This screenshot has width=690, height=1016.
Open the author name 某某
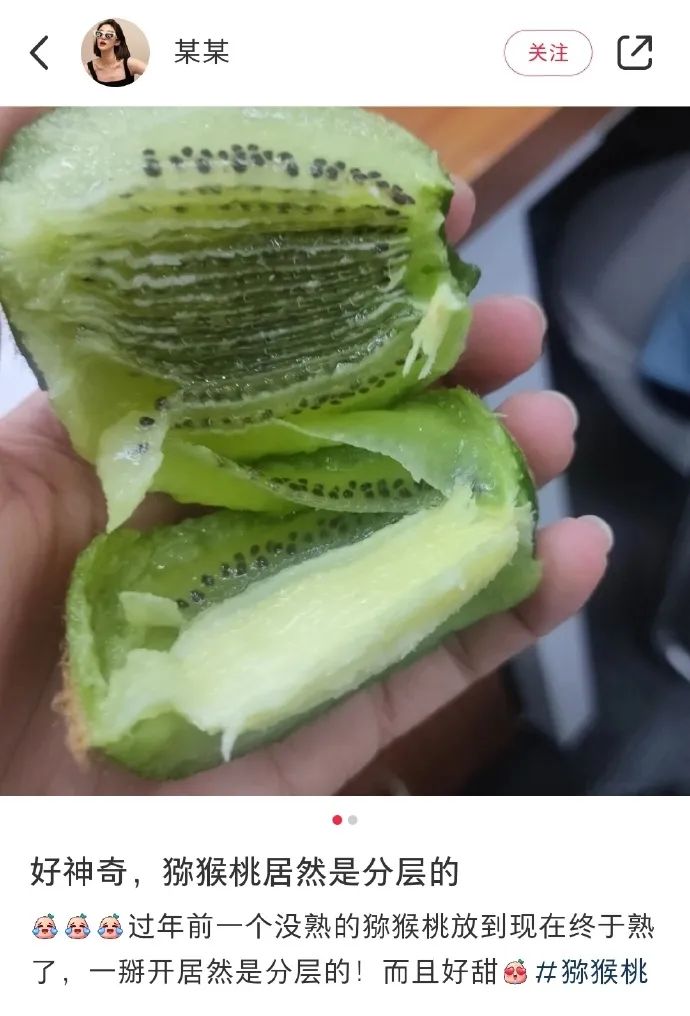[x=201, y=53]
